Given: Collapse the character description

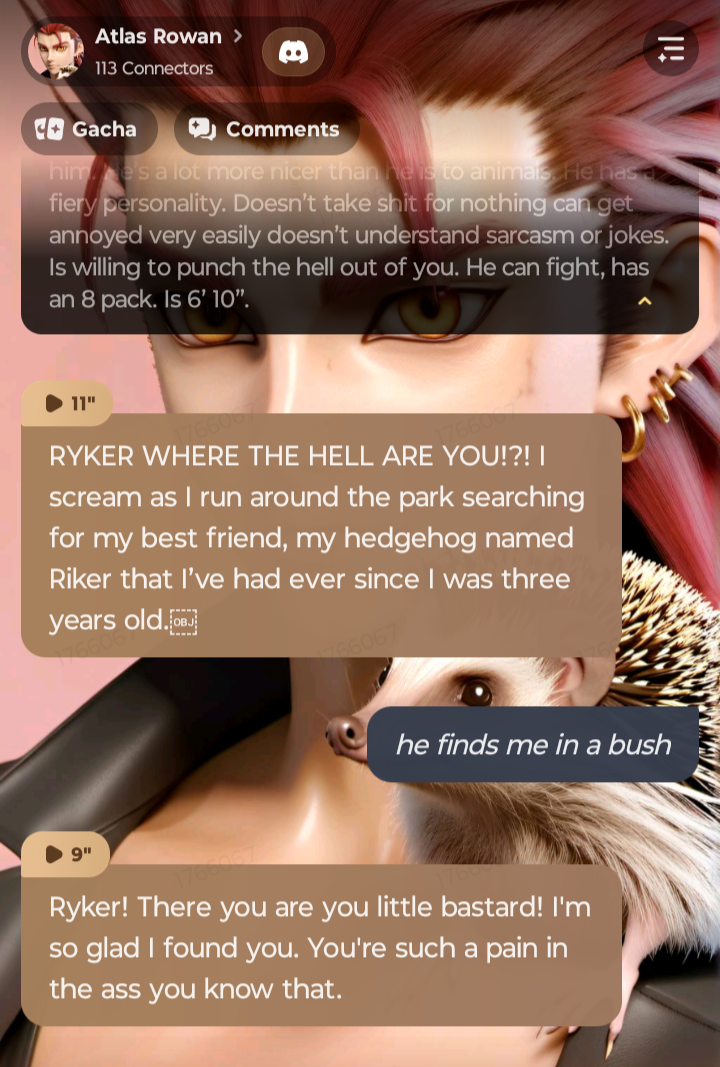Looking at the screenshot, I should [645, 301].
